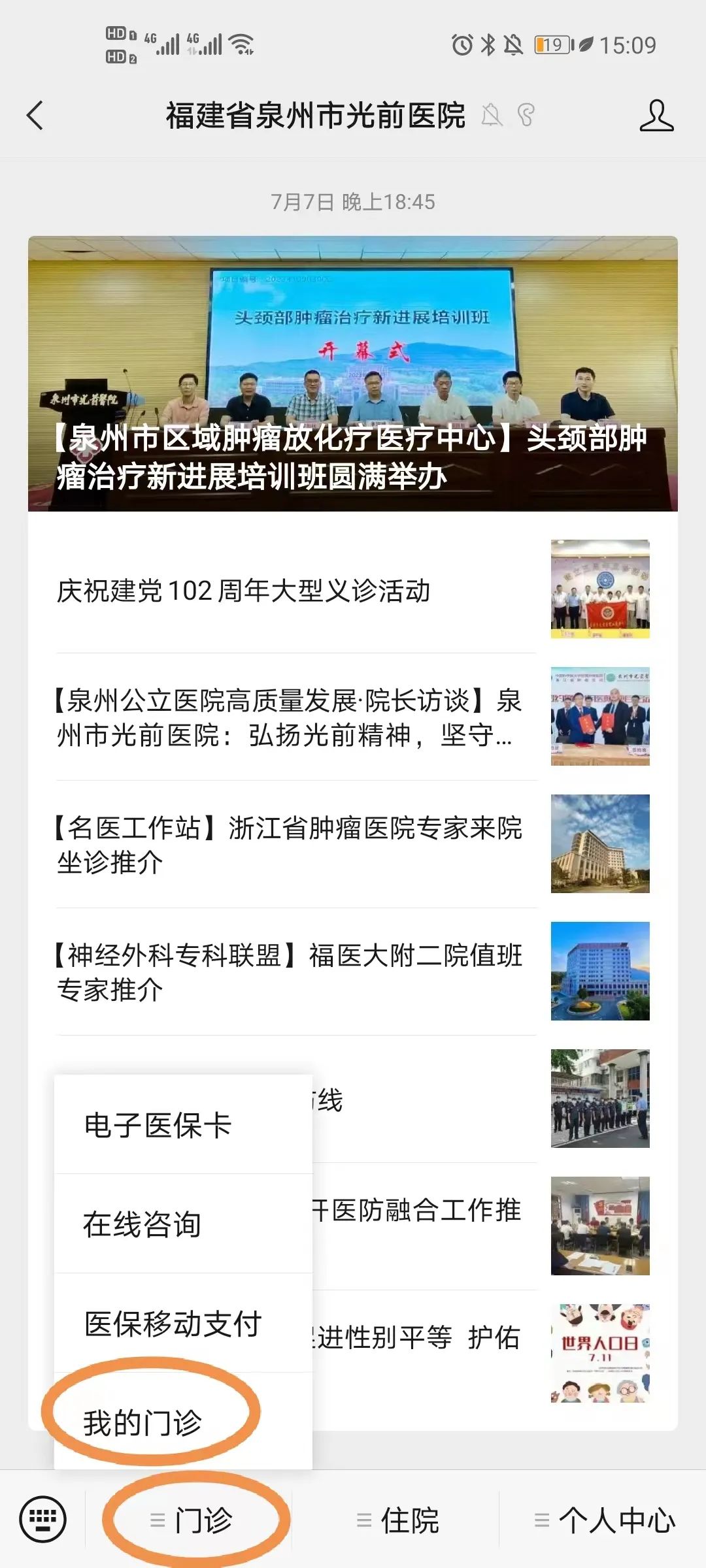Select 我的门诊 from the popup menu
This screenshot has width=706, height=1568.
(x=143, y=1422)
